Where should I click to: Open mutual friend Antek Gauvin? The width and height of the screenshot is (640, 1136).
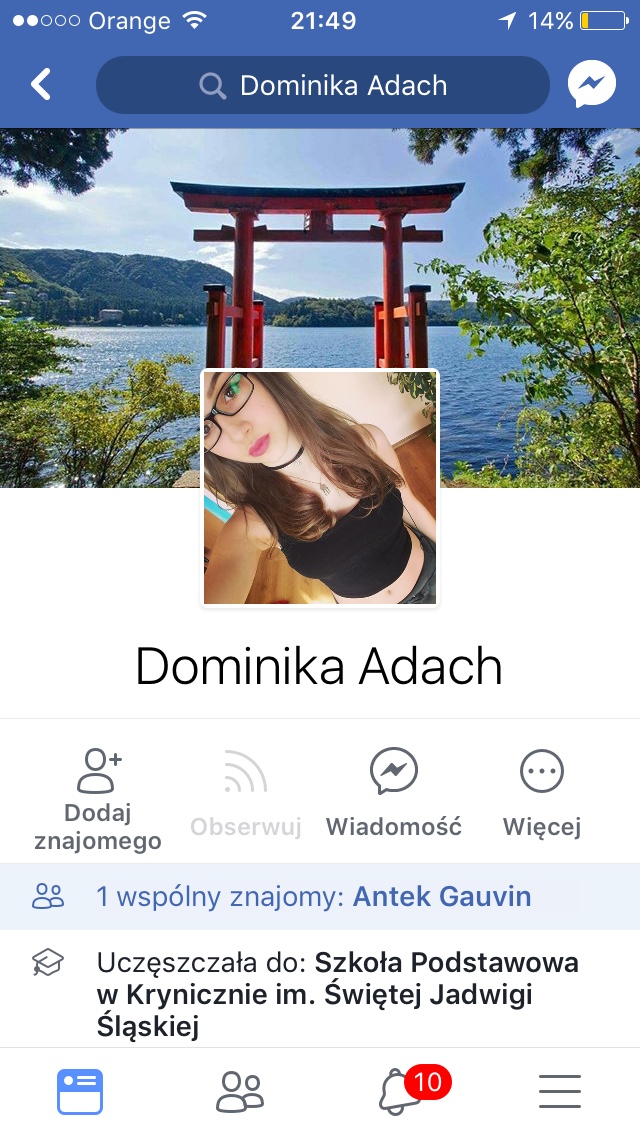pos(442,896)
